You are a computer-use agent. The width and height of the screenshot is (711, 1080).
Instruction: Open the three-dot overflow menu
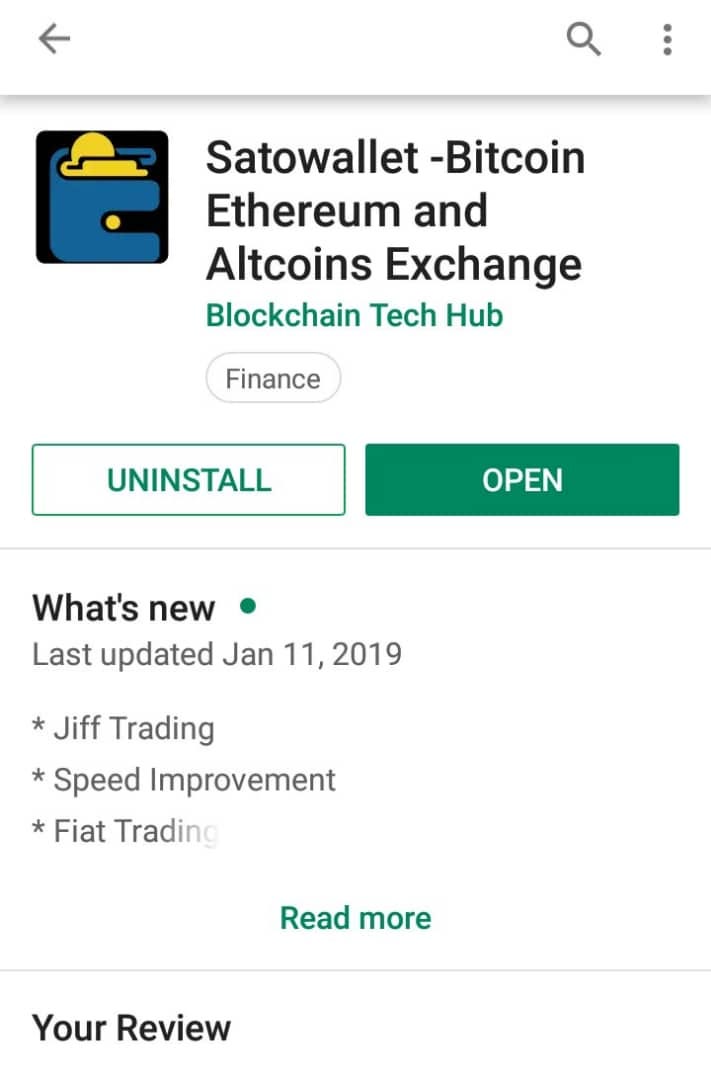[667, 39]
